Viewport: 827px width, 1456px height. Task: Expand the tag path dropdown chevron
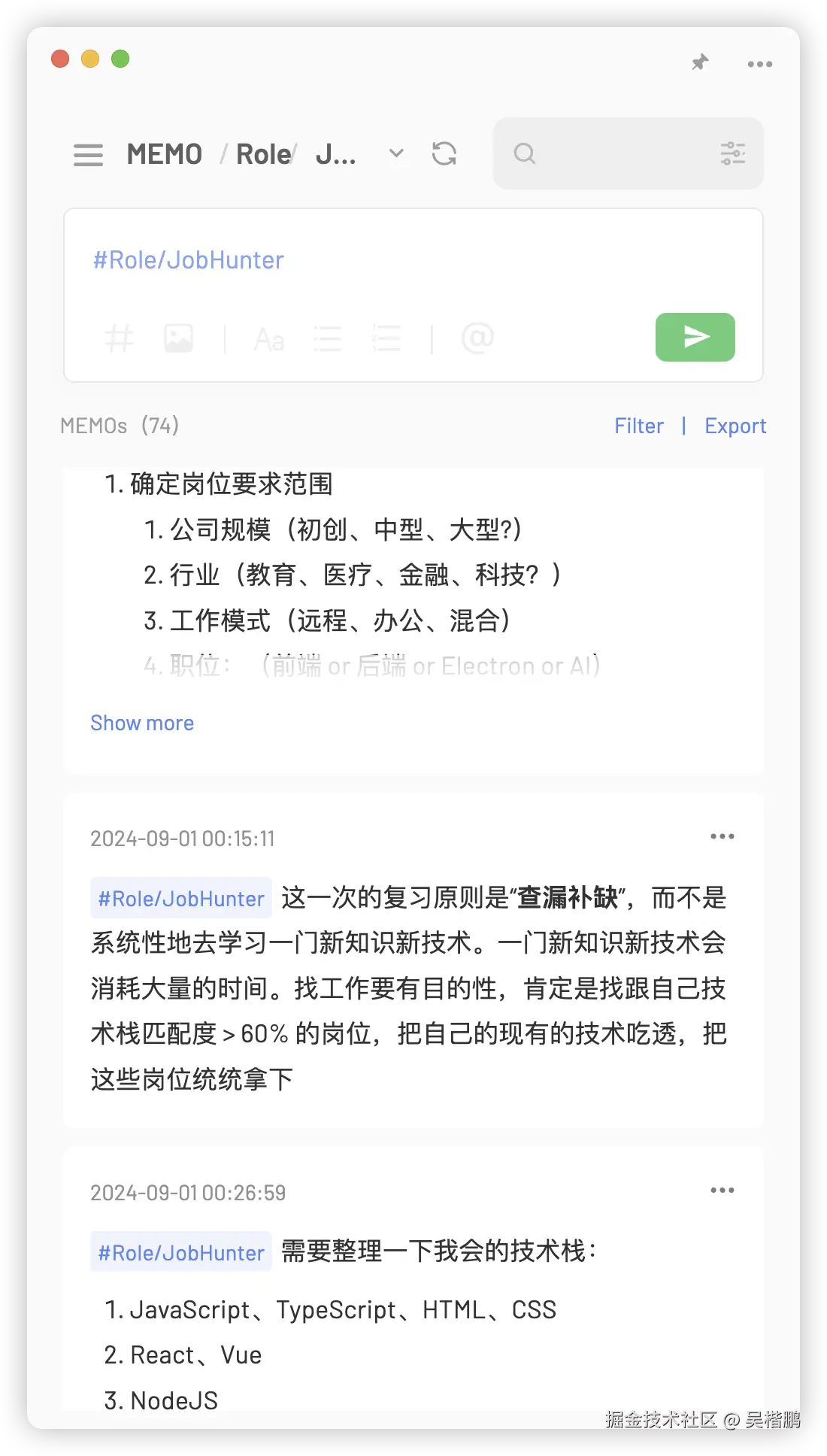[x=395, y=154]
